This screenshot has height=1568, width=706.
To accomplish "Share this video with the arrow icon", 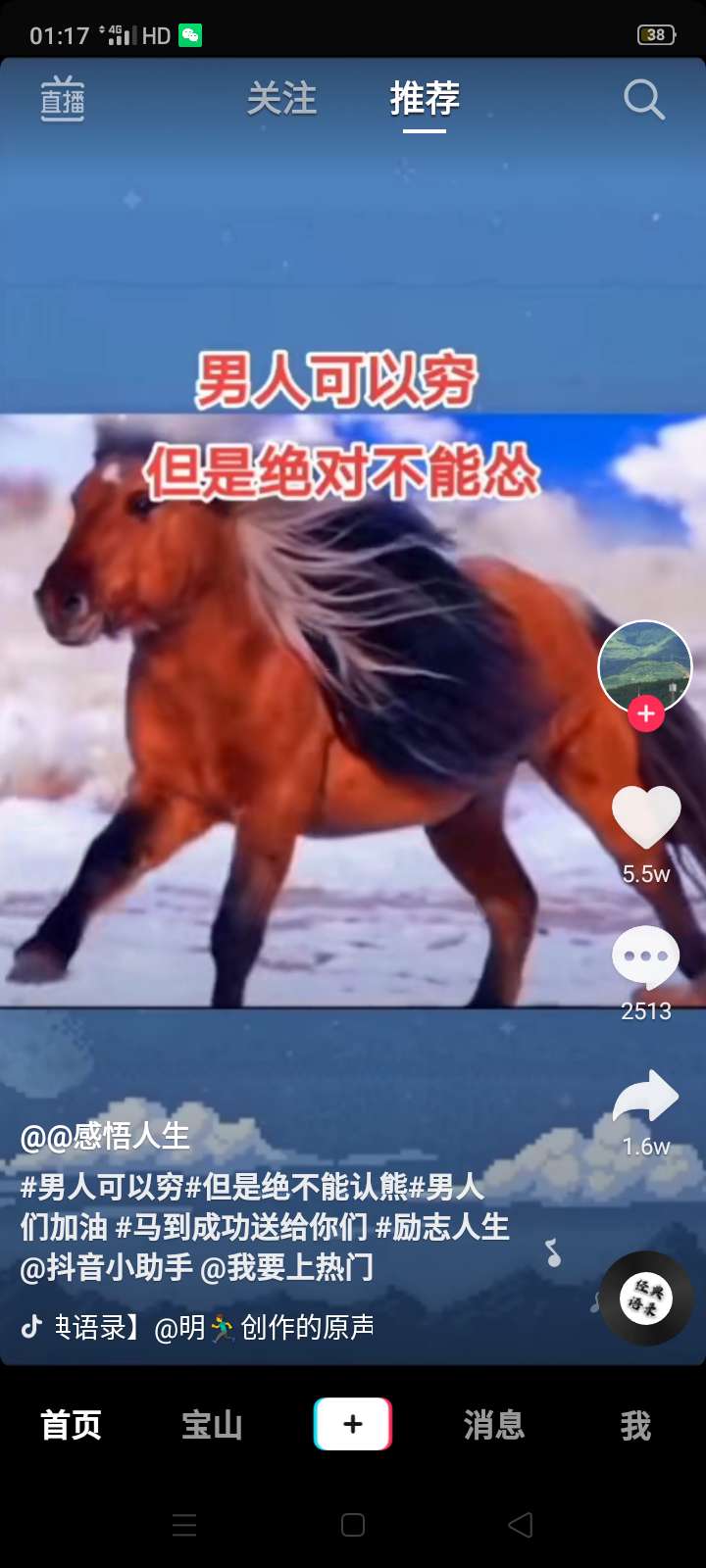I will 646,1097.
